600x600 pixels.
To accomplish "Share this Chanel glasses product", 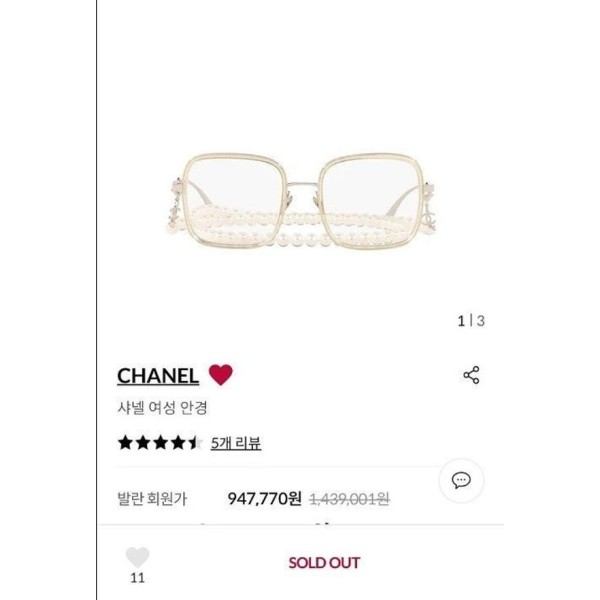I will pos(472,375).
